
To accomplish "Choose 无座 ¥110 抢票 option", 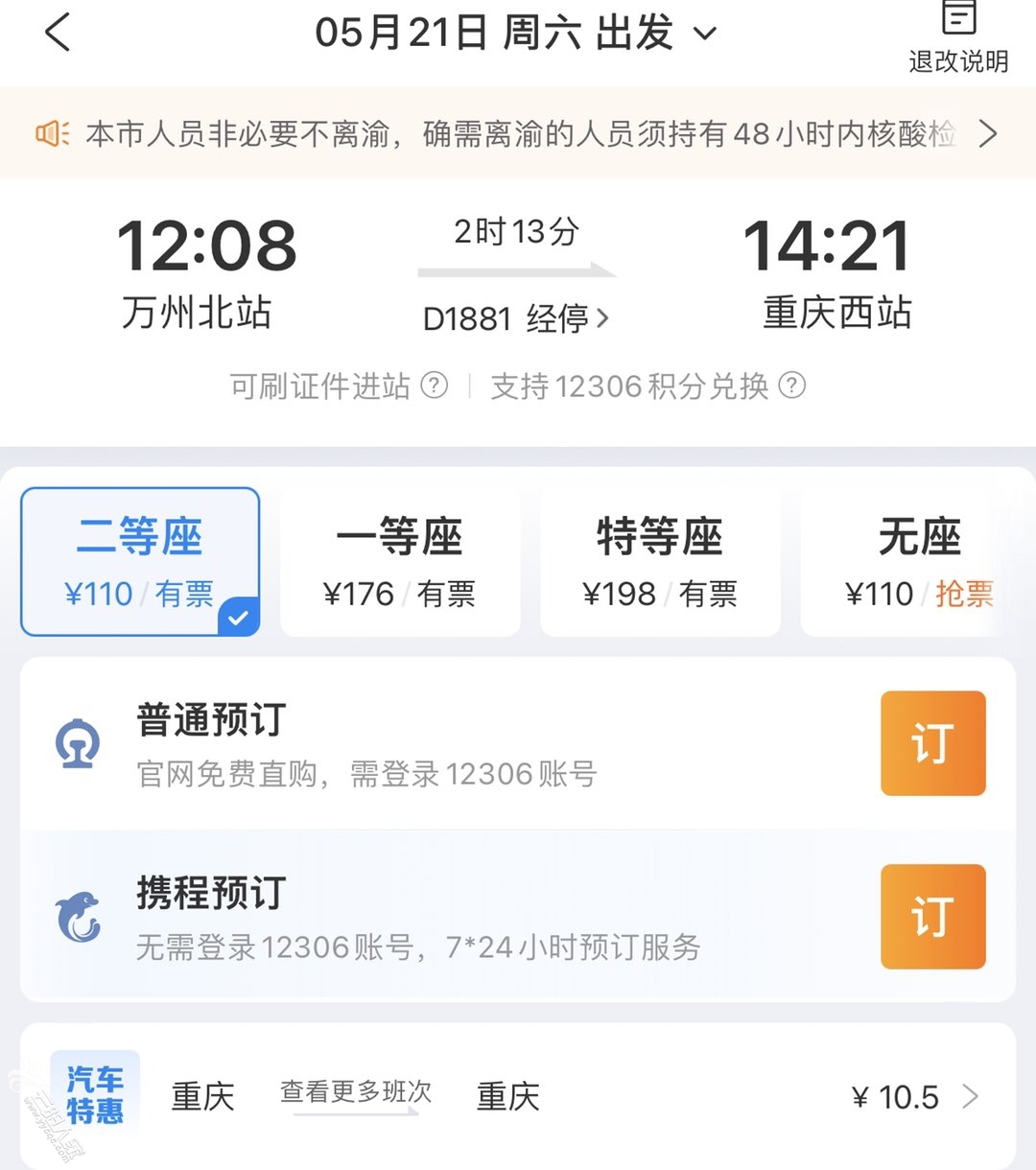I will [918, 562].
